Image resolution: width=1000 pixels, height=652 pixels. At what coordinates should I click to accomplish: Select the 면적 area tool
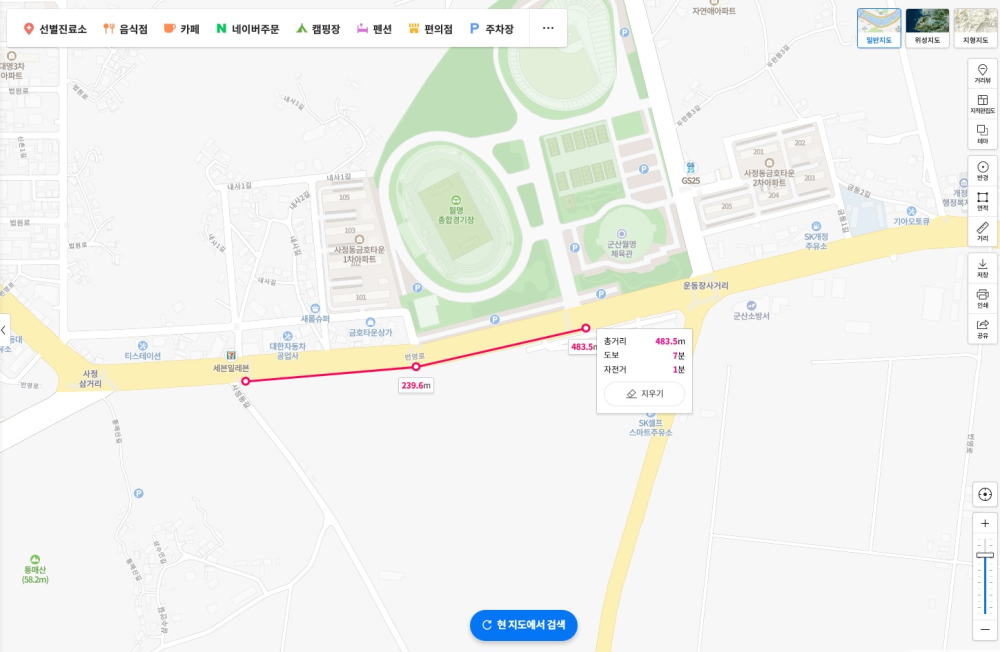pyautogui.click(x=982, y=201)
